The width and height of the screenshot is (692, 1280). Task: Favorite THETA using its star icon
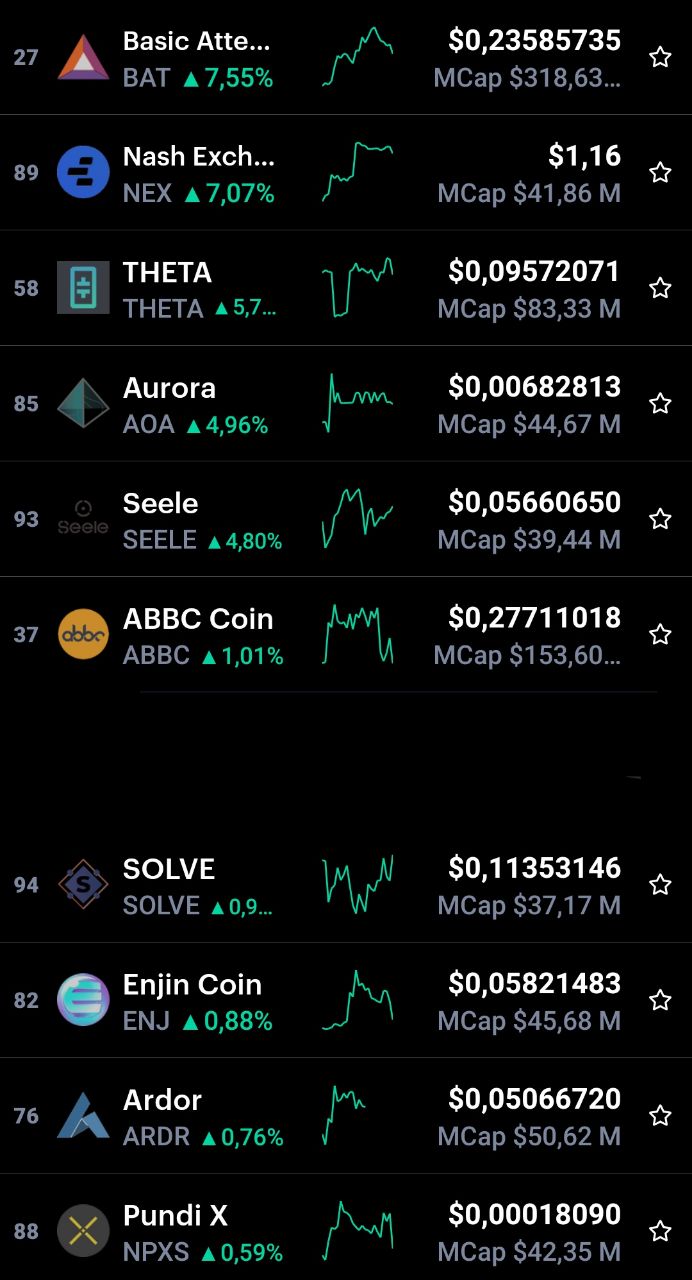(x=660, y=288)
